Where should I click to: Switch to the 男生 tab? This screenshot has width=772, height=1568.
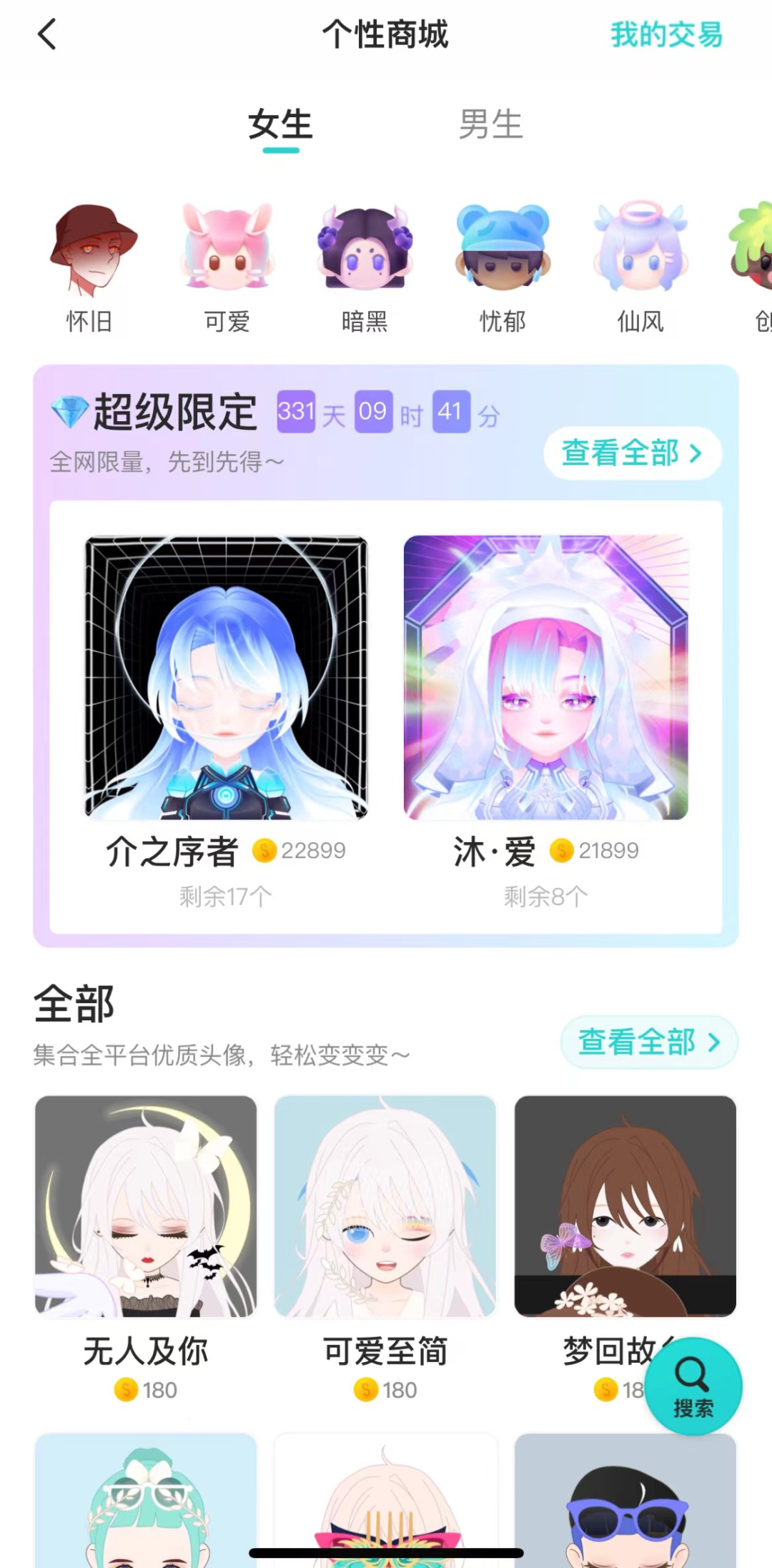tap(490, 125)
